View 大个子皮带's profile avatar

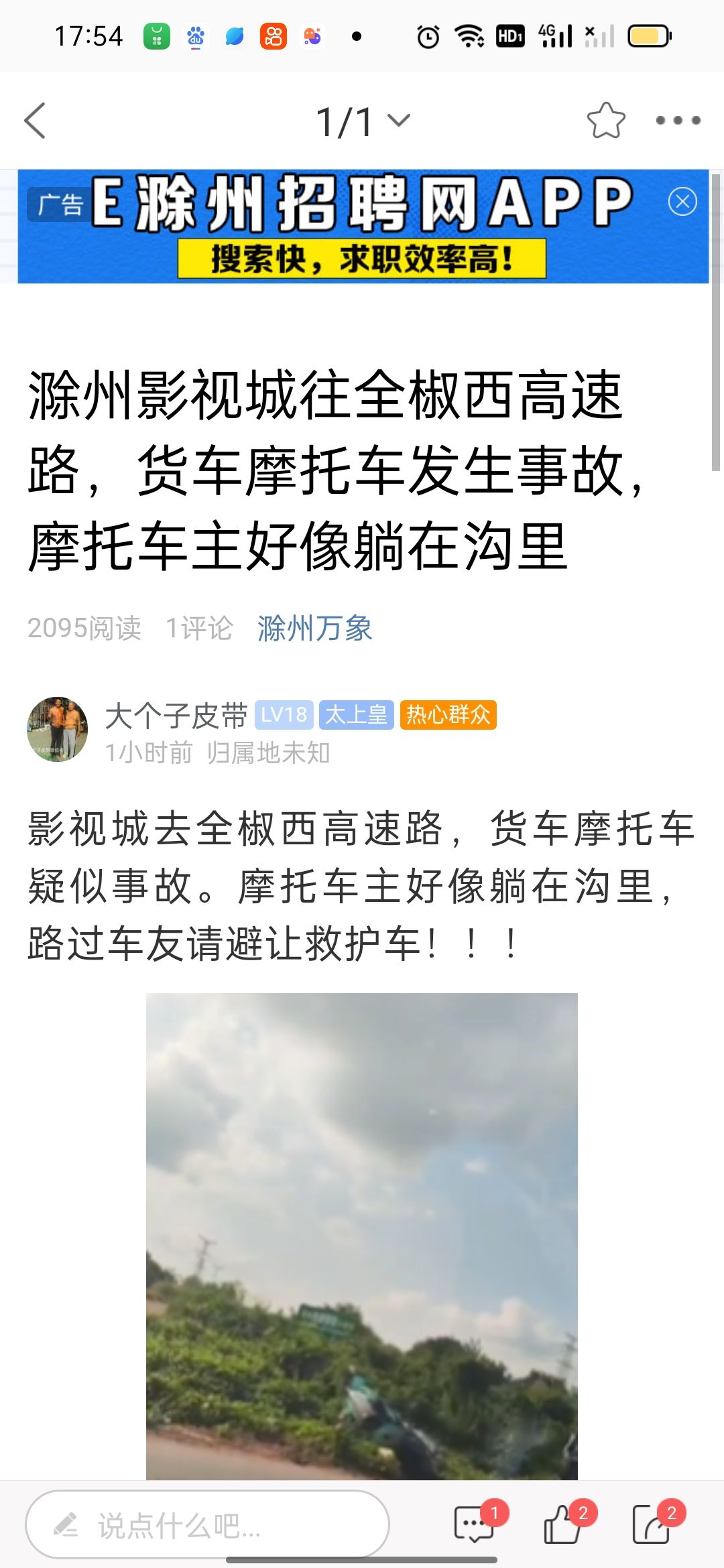[x=58, y=729]
